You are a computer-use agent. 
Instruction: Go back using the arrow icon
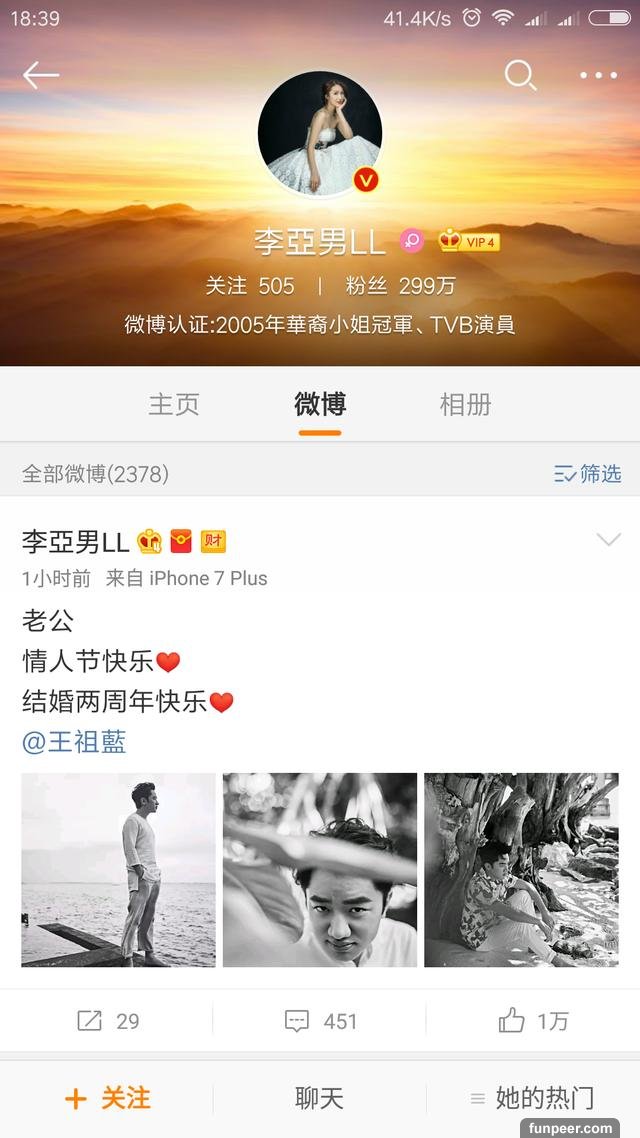point(41,75)
